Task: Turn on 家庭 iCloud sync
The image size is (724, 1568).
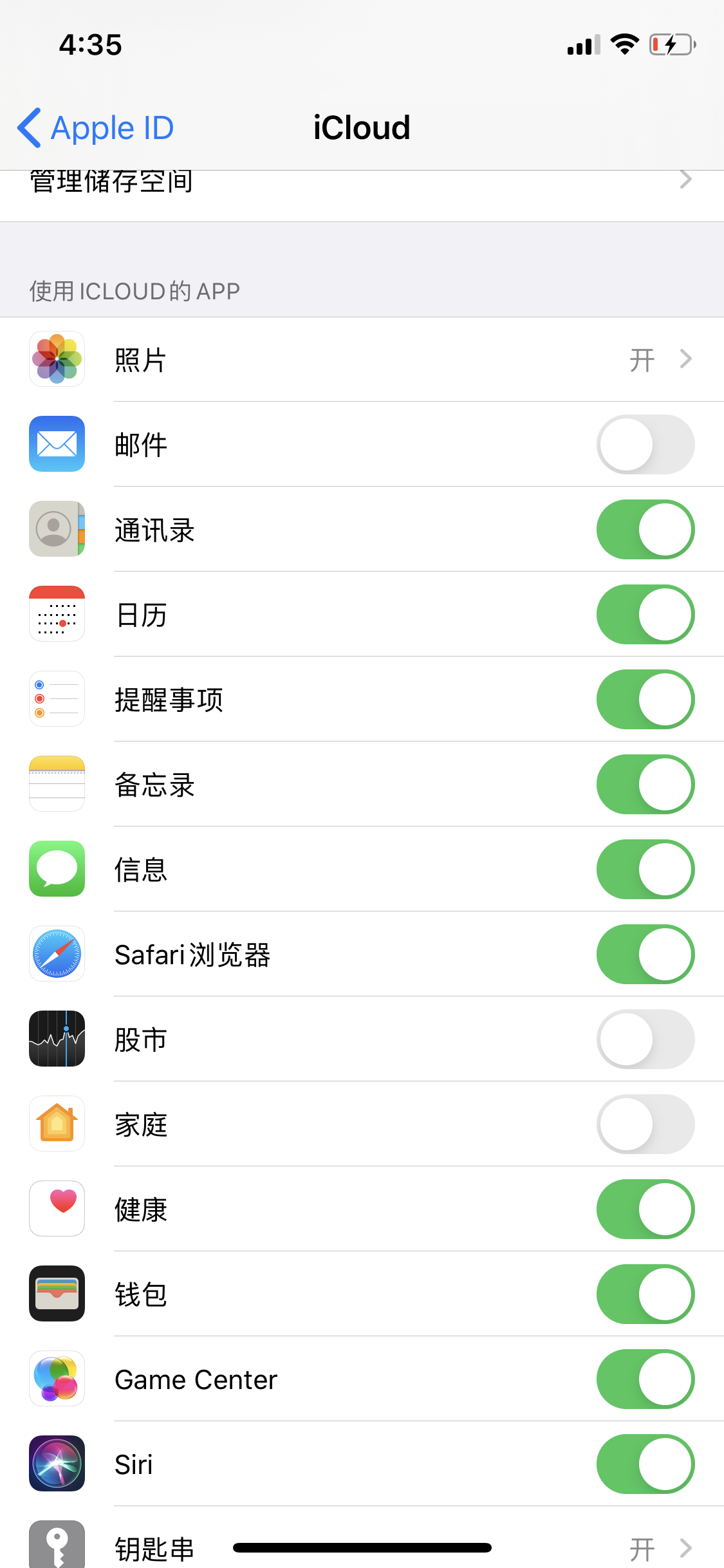Action: (x=645, y=1124)
